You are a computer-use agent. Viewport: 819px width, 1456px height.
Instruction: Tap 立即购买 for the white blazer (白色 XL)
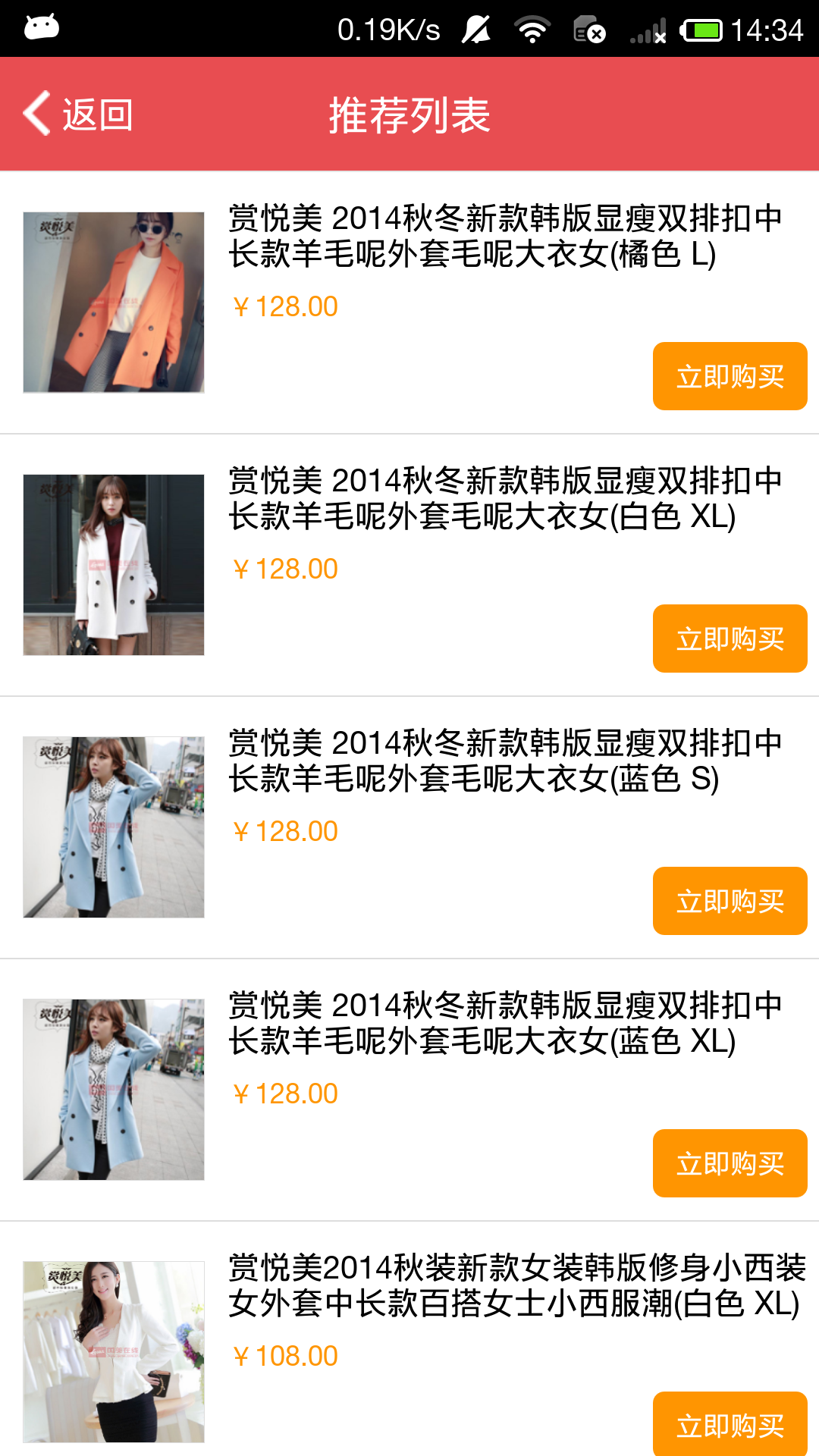pyautogui.click(x=730, y=1424)
